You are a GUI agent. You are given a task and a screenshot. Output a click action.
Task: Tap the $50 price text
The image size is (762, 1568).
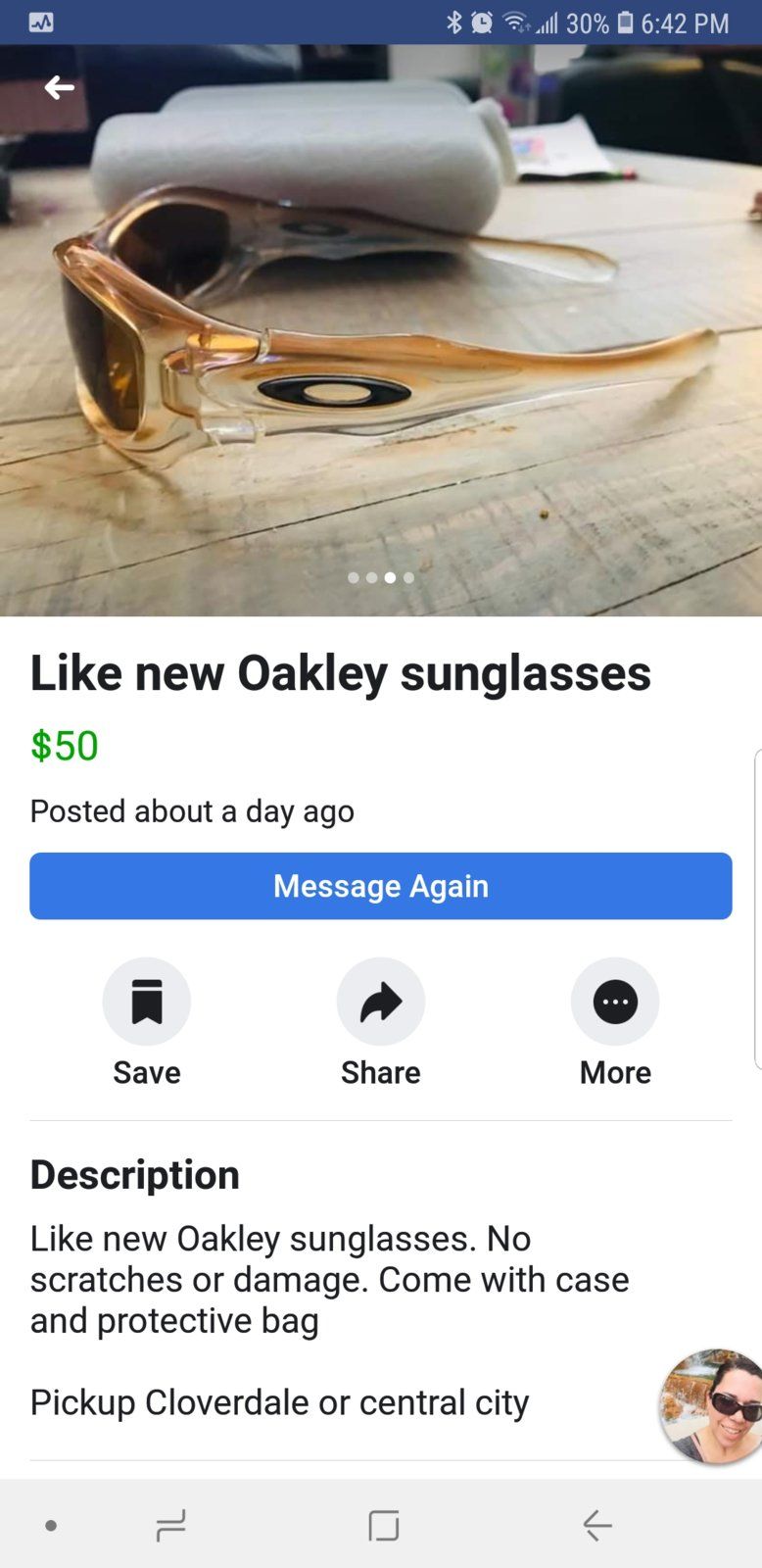(x=64, y=746)
